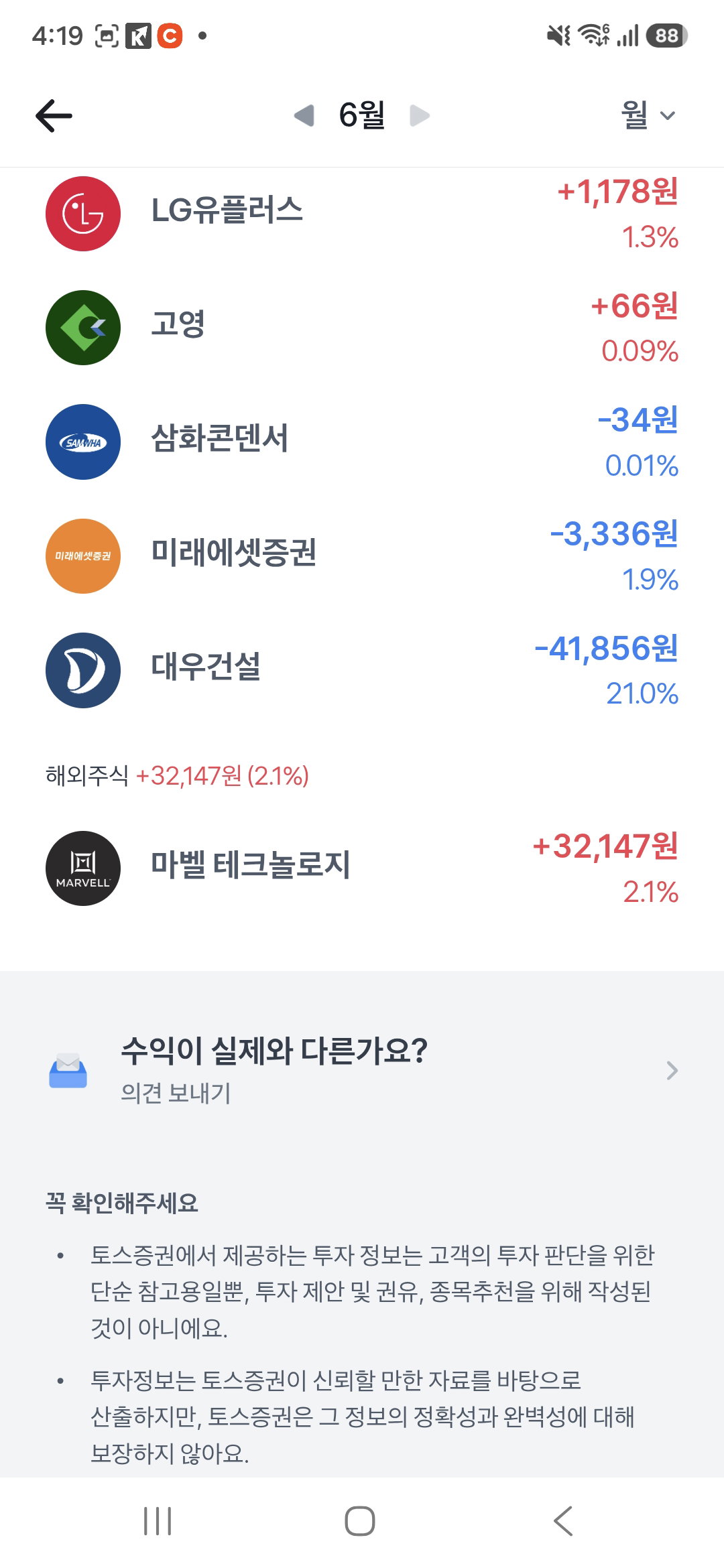This screenshot has height=1568, width=724.
Task: View the 대우건설 stock row
Action: point(362,669)
